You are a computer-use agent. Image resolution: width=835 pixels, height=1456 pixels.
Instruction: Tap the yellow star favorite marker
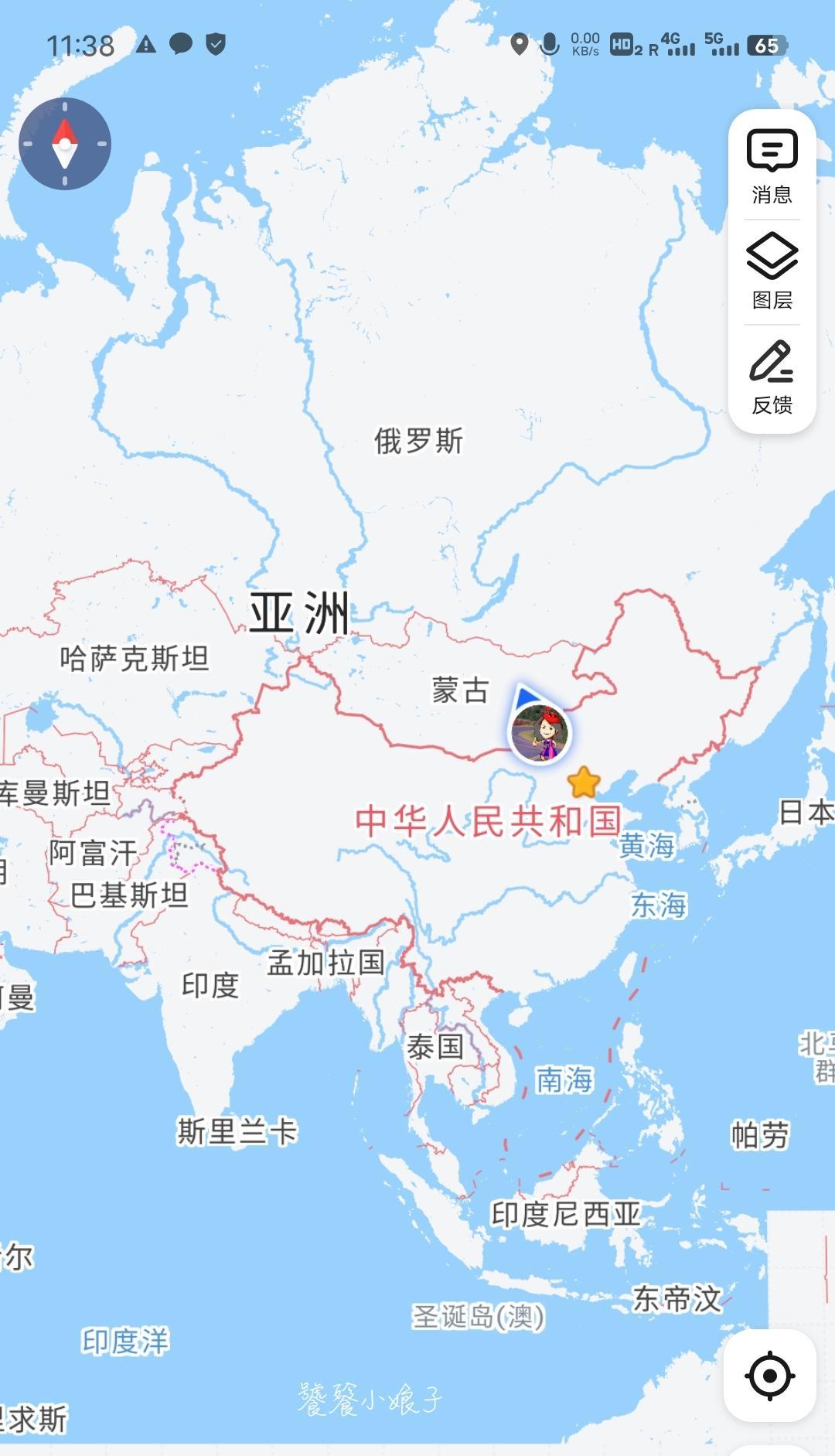[x=584, y=783]
